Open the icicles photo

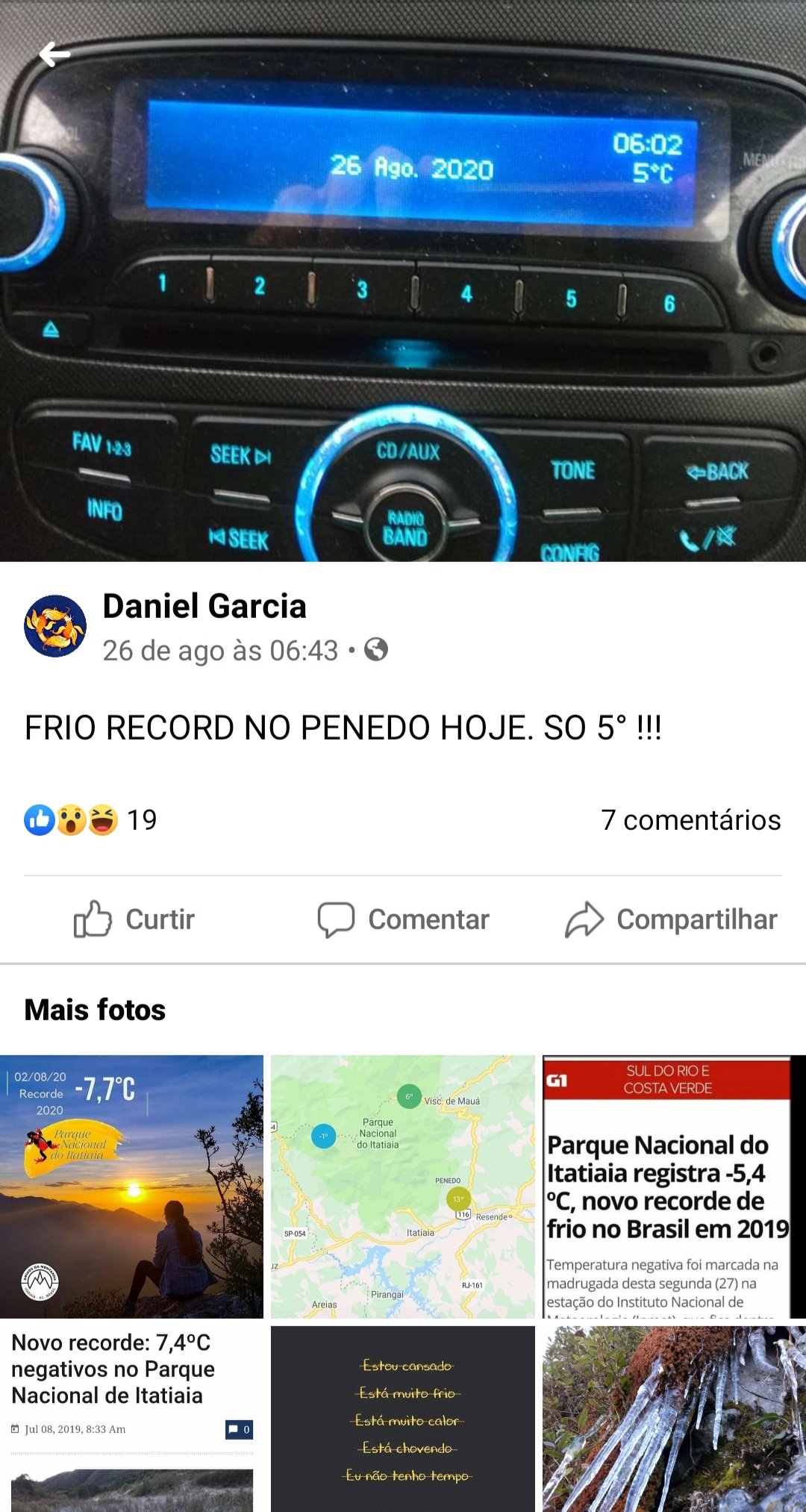click(674, 1419)
